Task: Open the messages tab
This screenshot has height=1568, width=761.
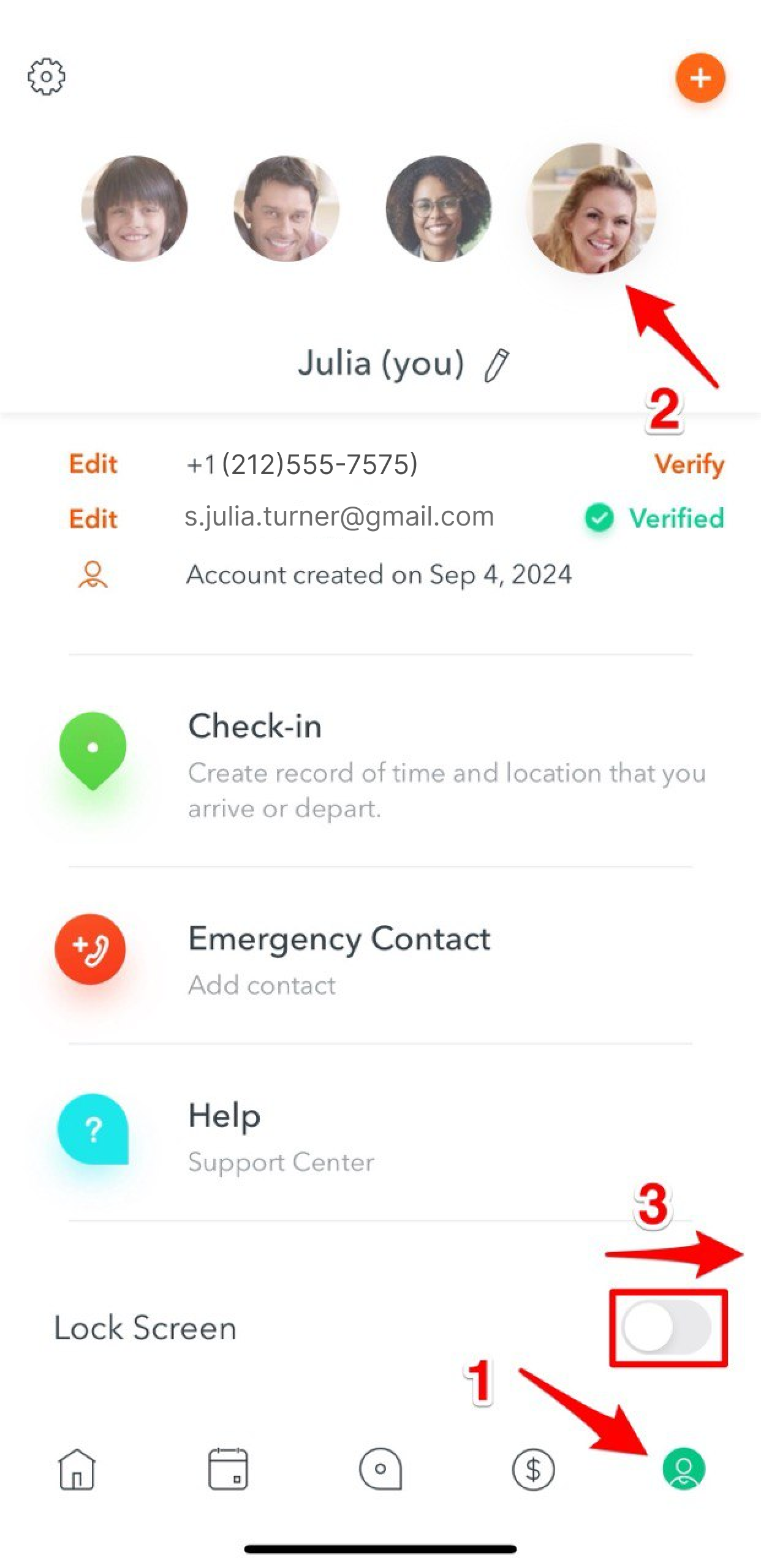Action: tap(380, 1469)
